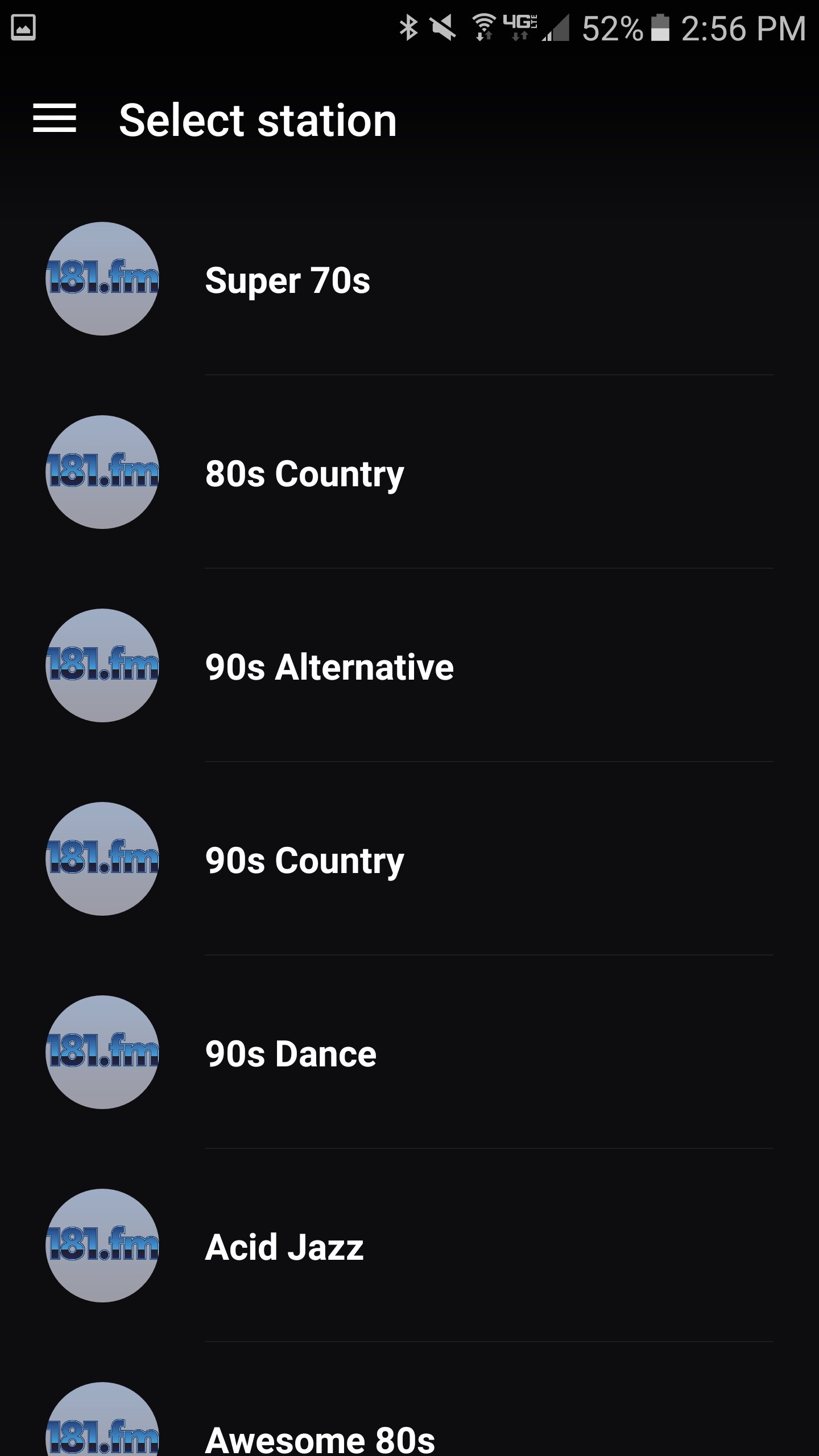
Task: Select the Super 70s station
Action: tap(288, 280)
